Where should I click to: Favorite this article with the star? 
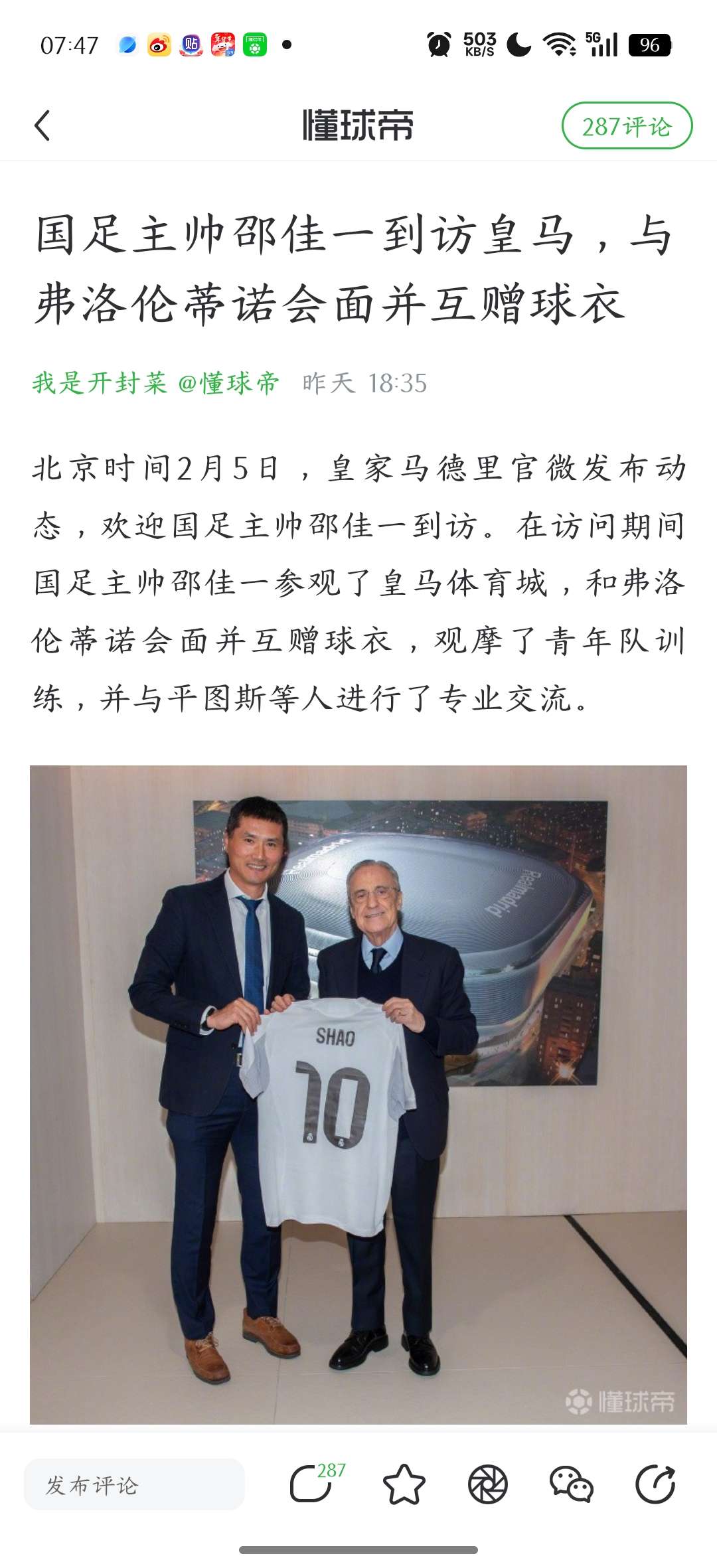(x=404, y=1484)
